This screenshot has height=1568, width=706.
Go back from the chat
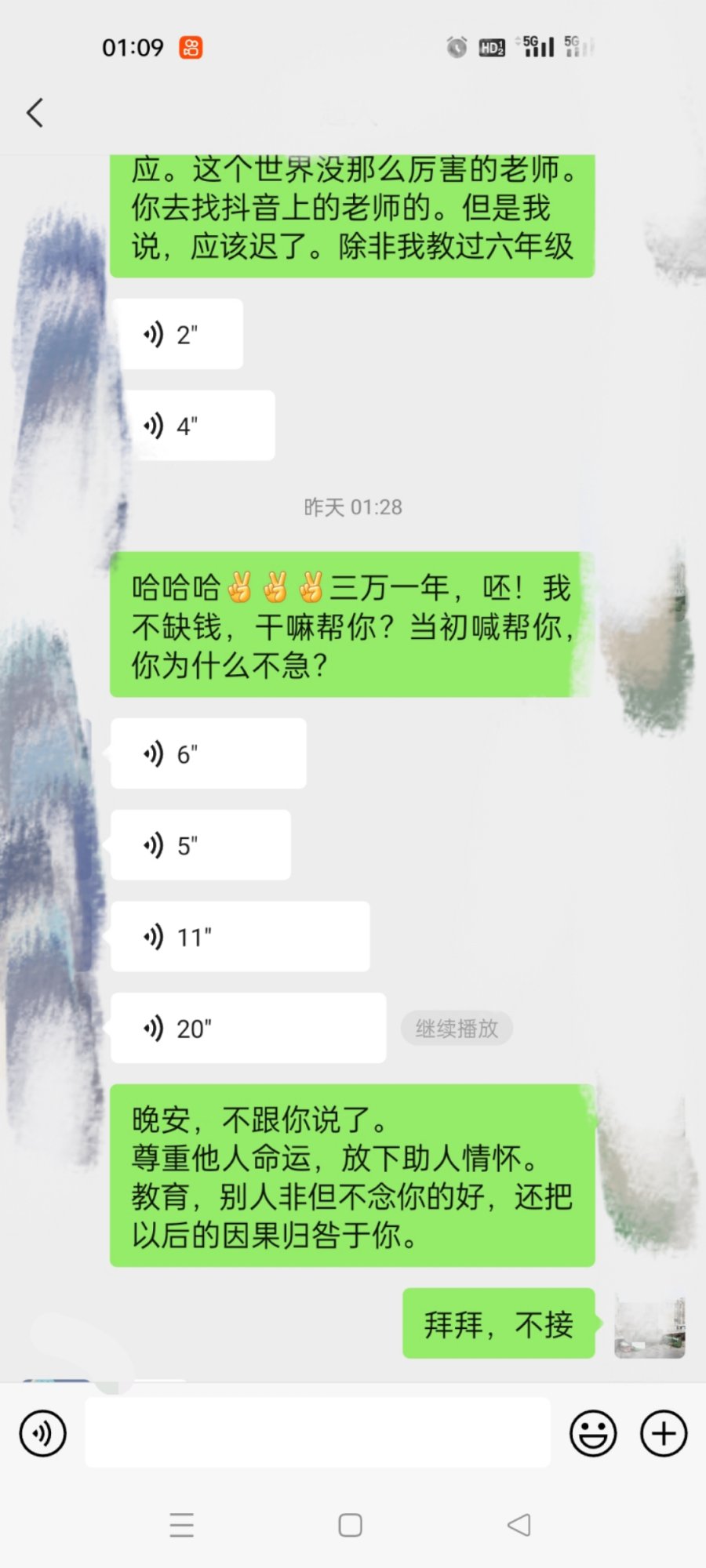coord(35,113)
